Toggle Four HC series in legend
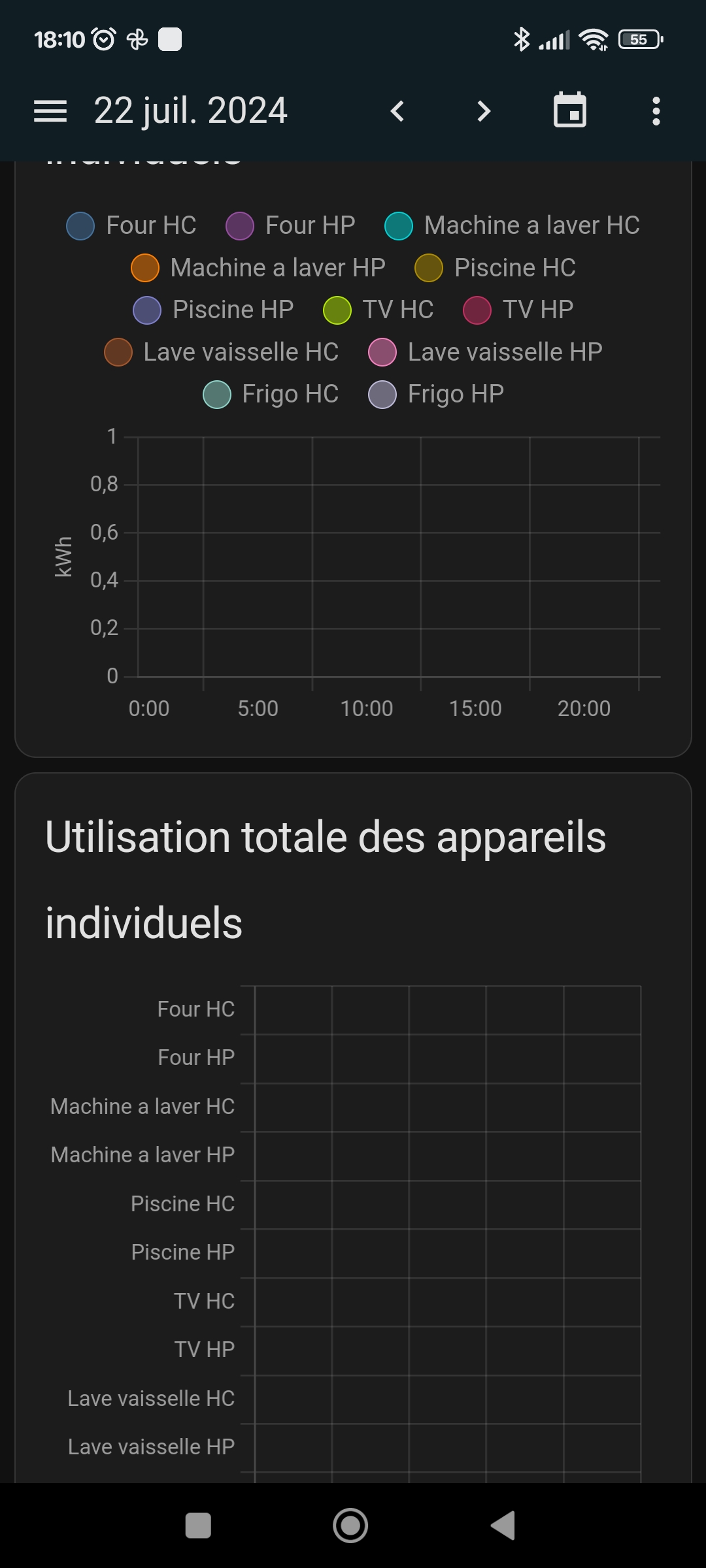This screenshot has height=1568, width=706. click(131, 226)
